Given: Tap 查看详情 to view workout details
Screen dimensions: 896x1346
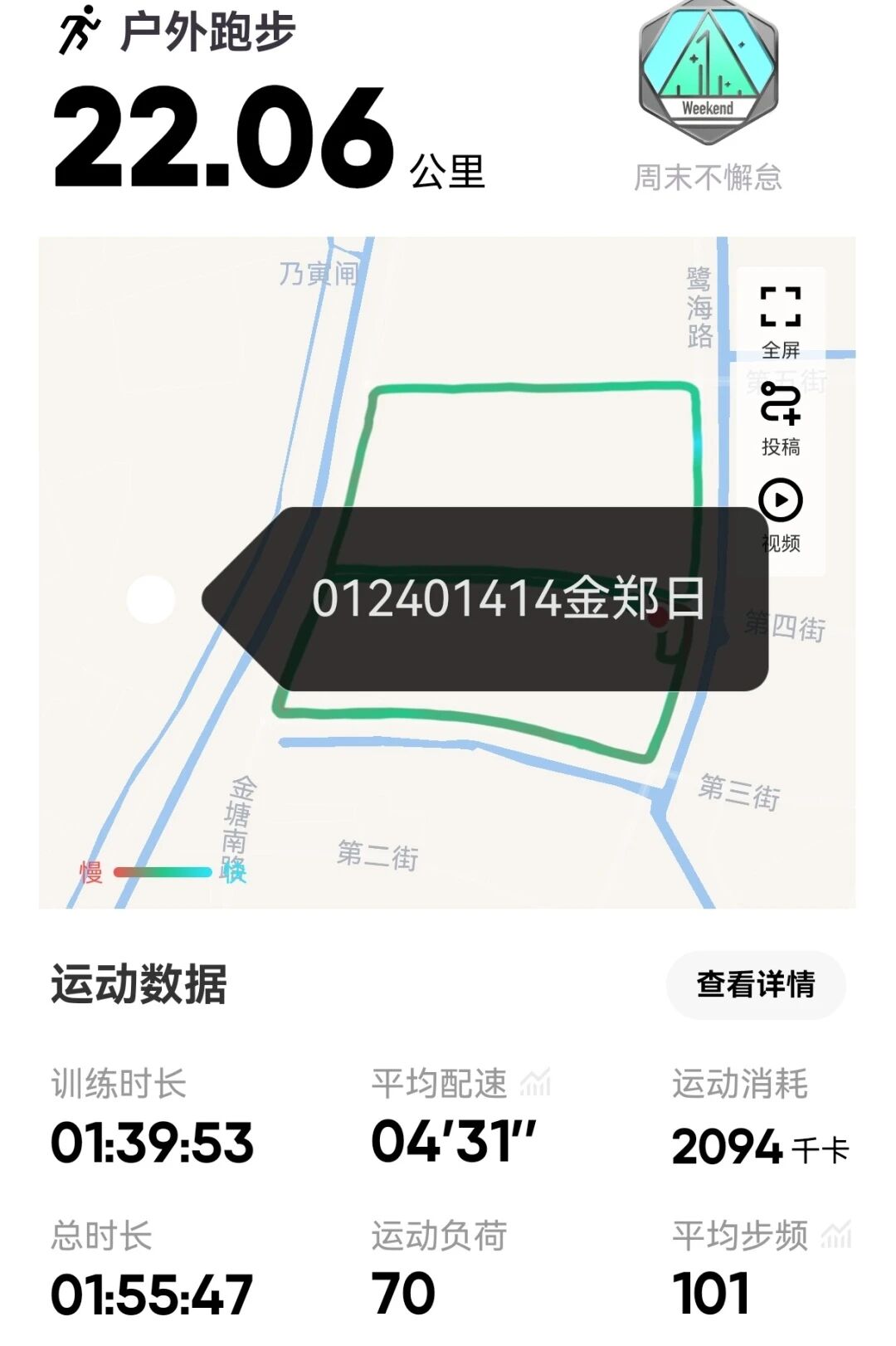Looking at the screenshot, I should click(x=755, y=985).
